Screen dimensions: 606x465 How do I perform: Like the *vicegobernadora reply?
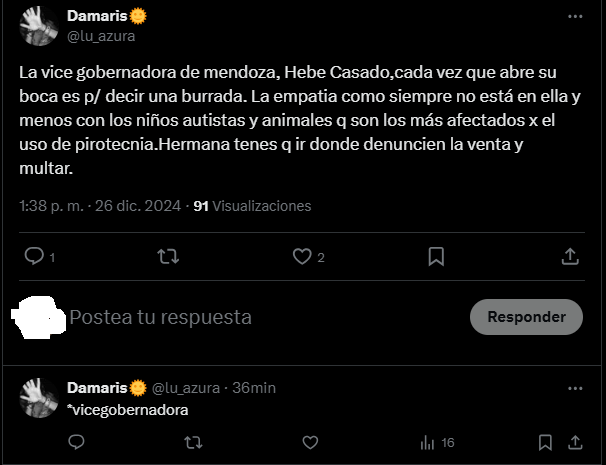[x=311, y=442]
